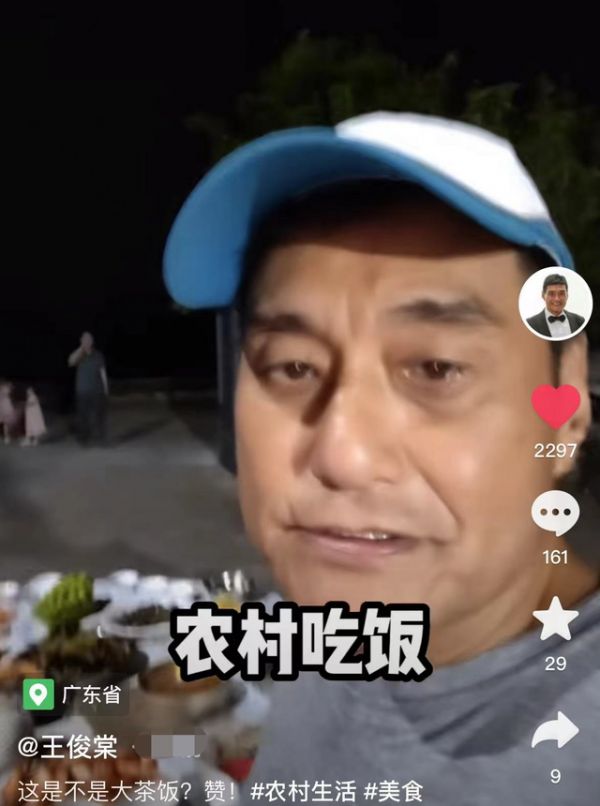Share this video using the arrow
Viewport: 600px width, 806px height.
point(555,731)
